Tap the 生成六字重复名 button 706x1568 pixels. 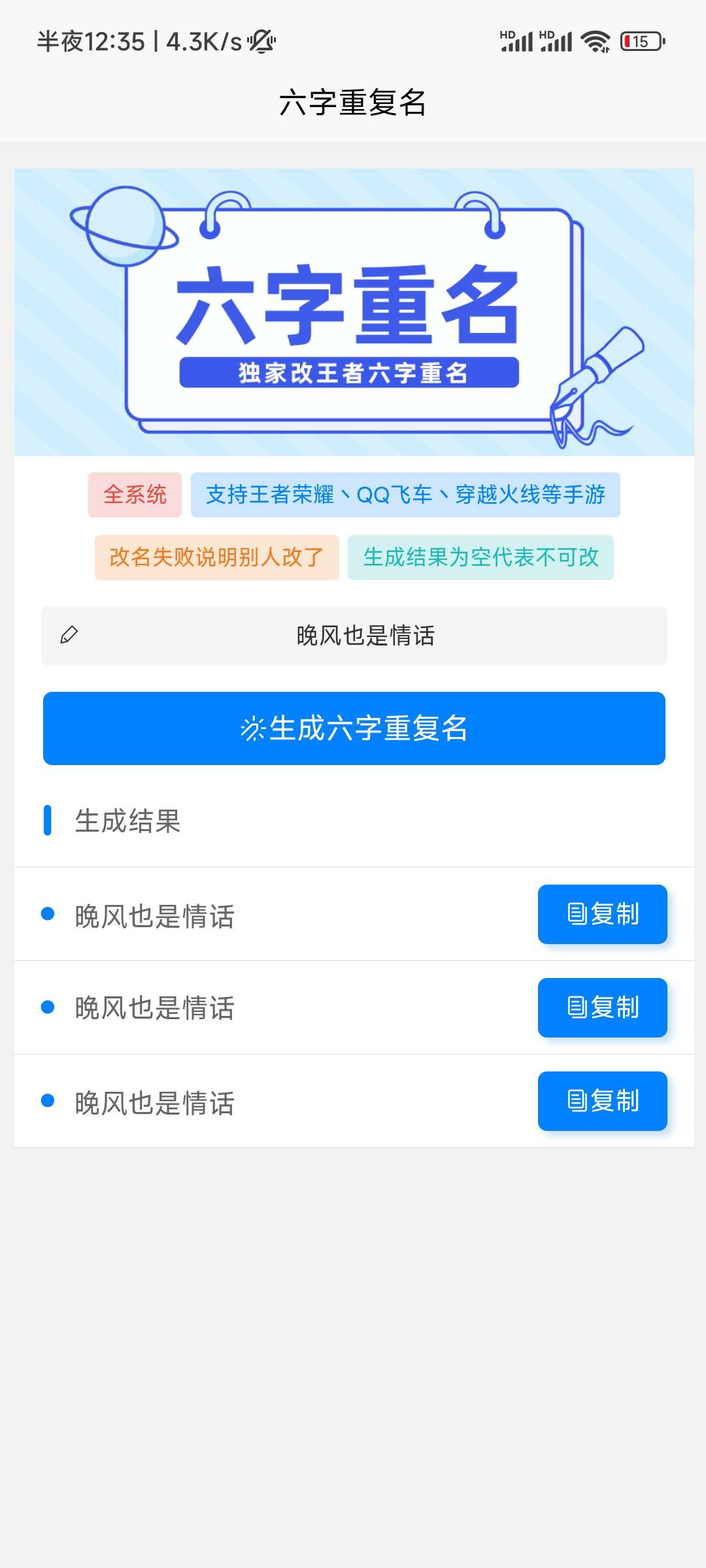[x=354, y=728]
